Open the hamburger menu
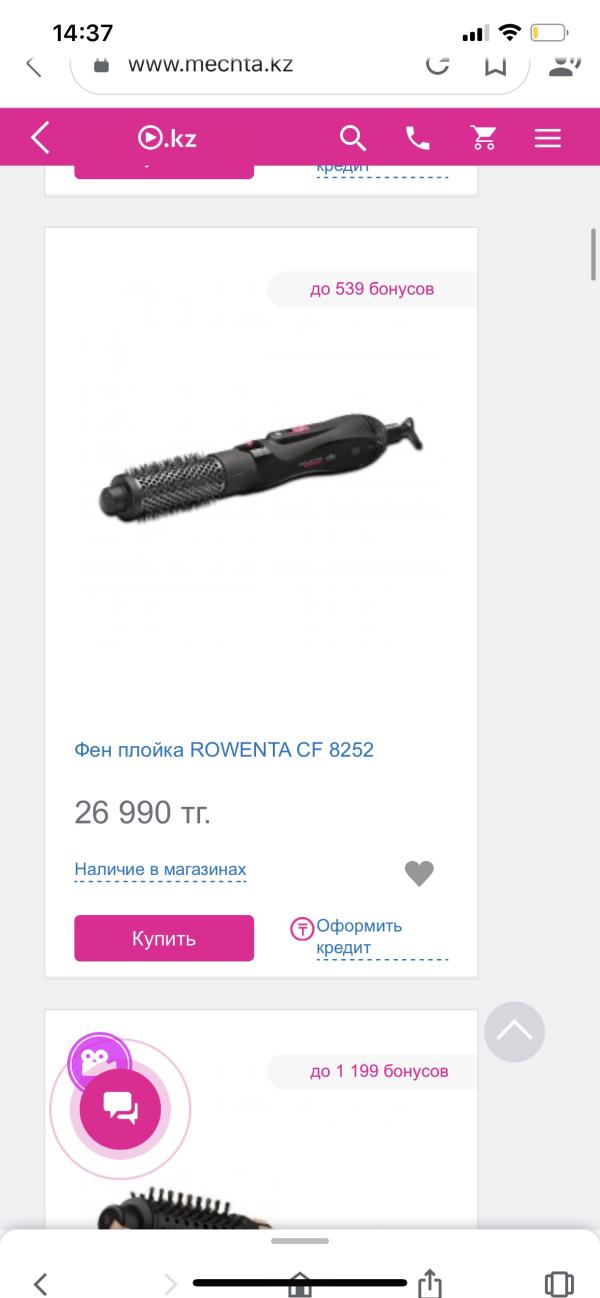 pyautogui.click(x=547, y=137)
